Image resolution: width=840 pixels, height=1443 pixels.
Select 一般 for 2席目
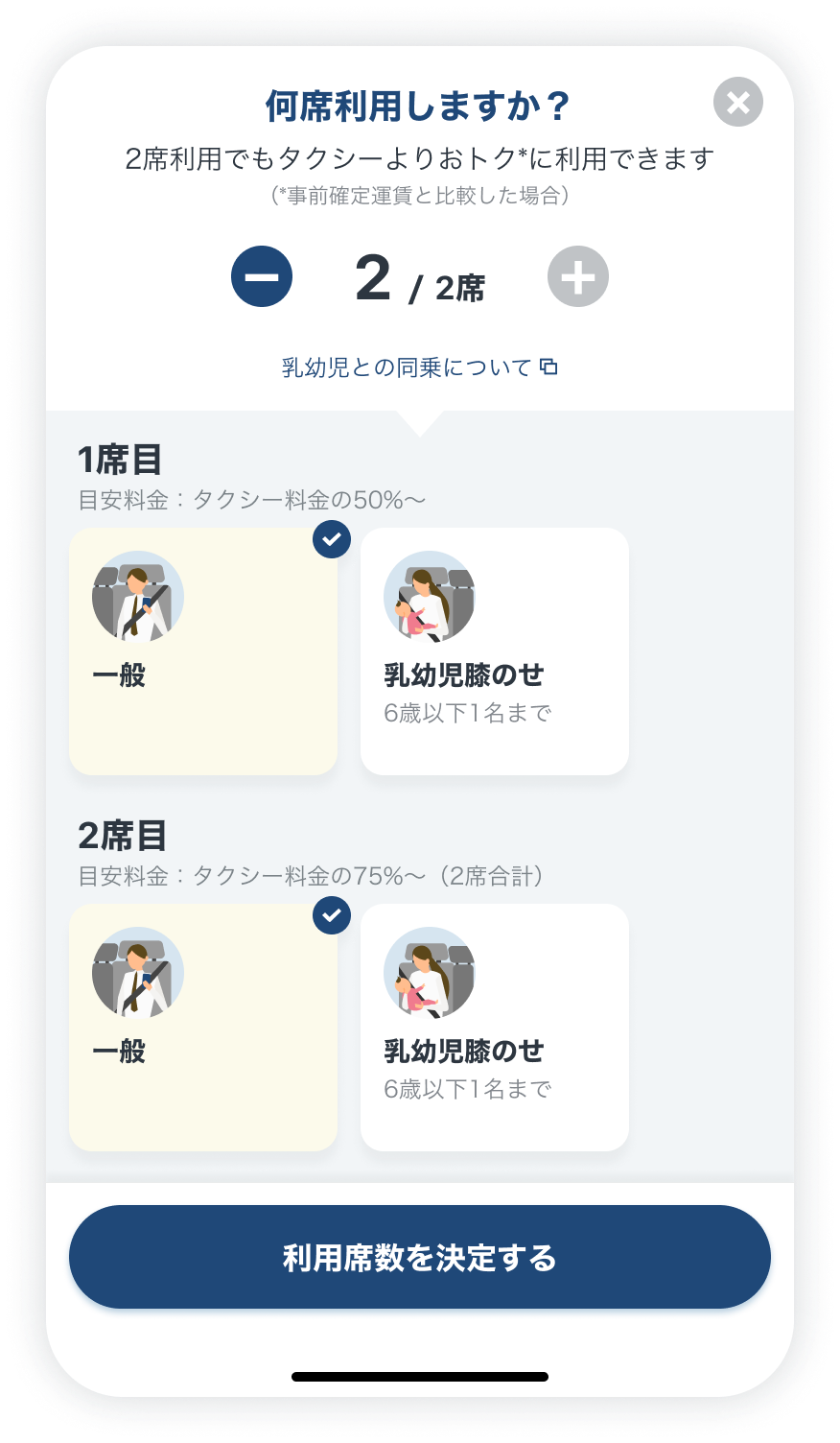(203, 1028)
